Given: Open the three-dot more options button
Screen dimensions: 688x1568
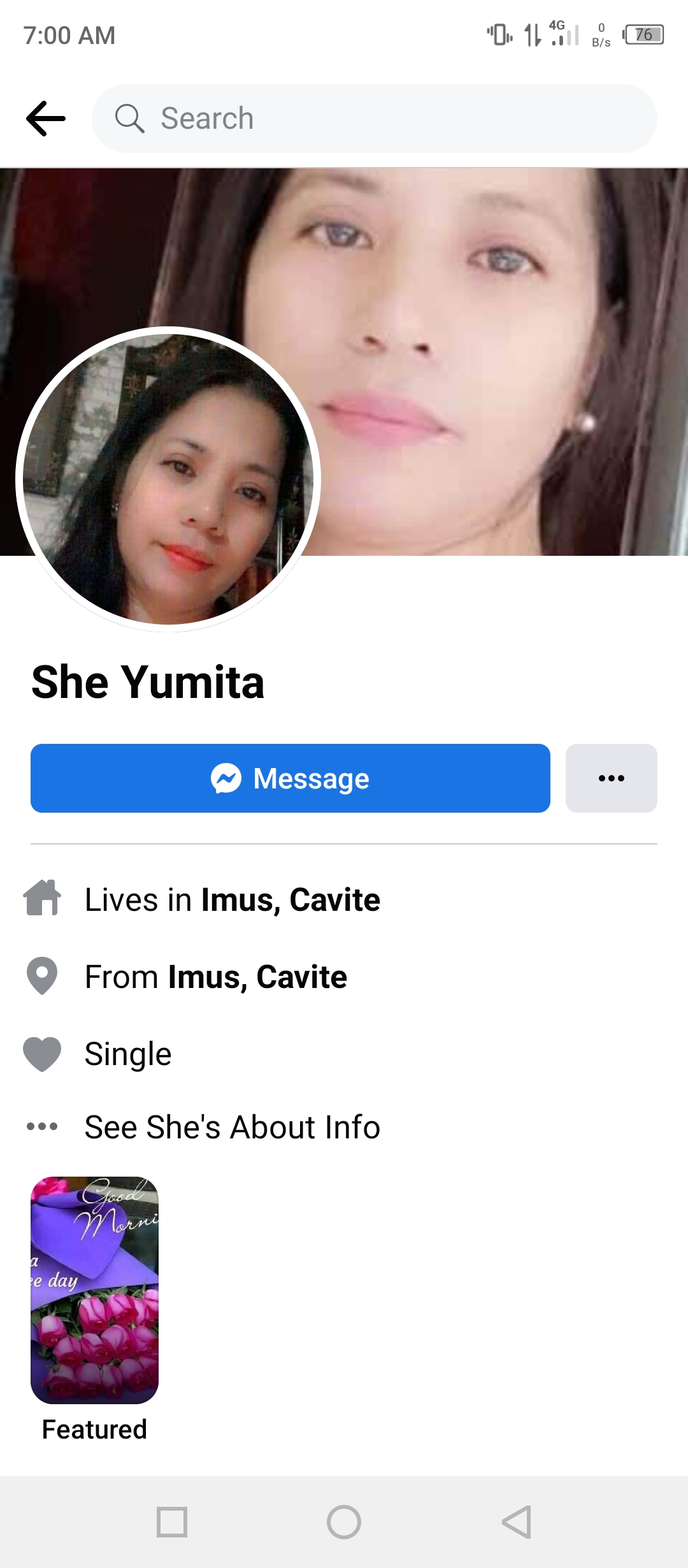Looking at the screenshot, I should point(612,778).
